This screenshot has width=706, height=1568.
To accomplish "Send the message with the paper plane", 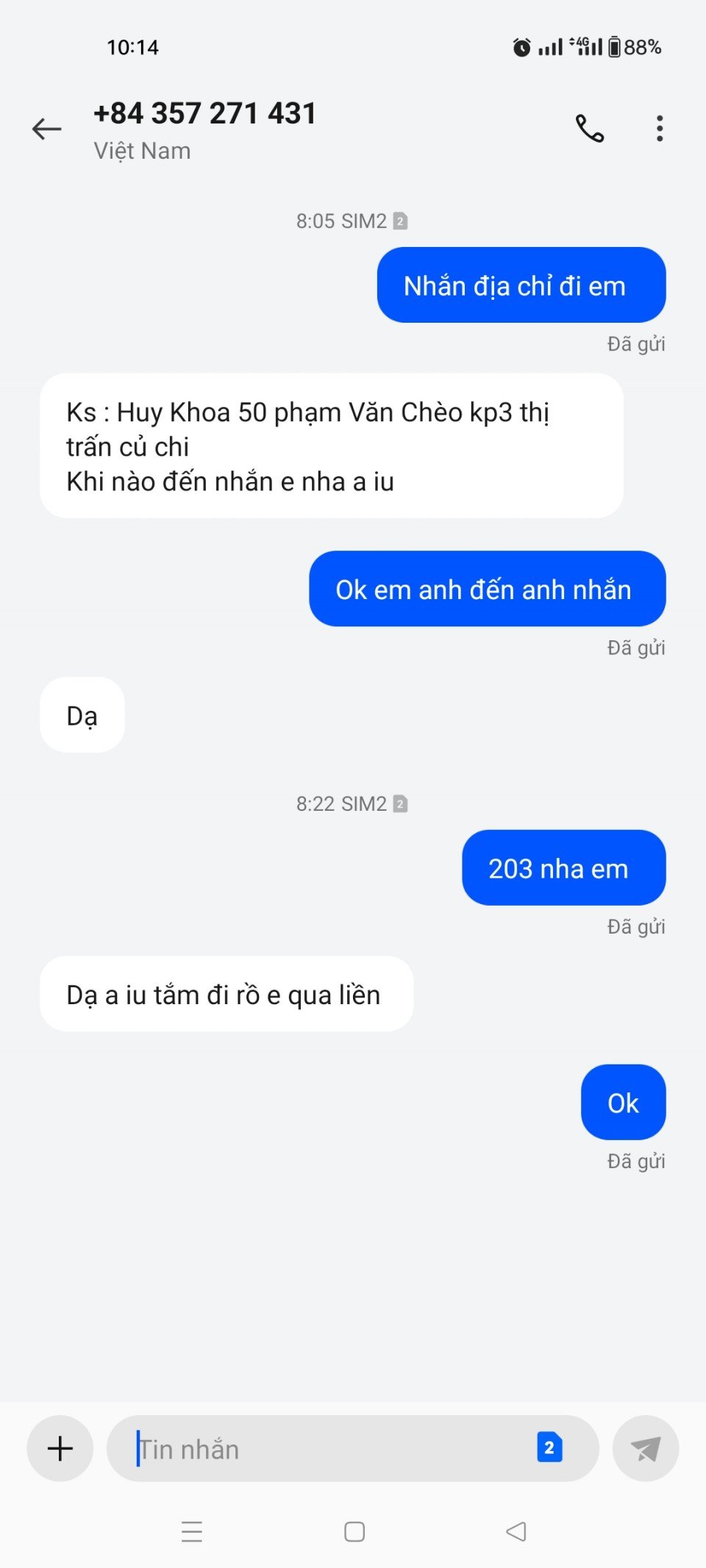I will [x=645, y=1449].
